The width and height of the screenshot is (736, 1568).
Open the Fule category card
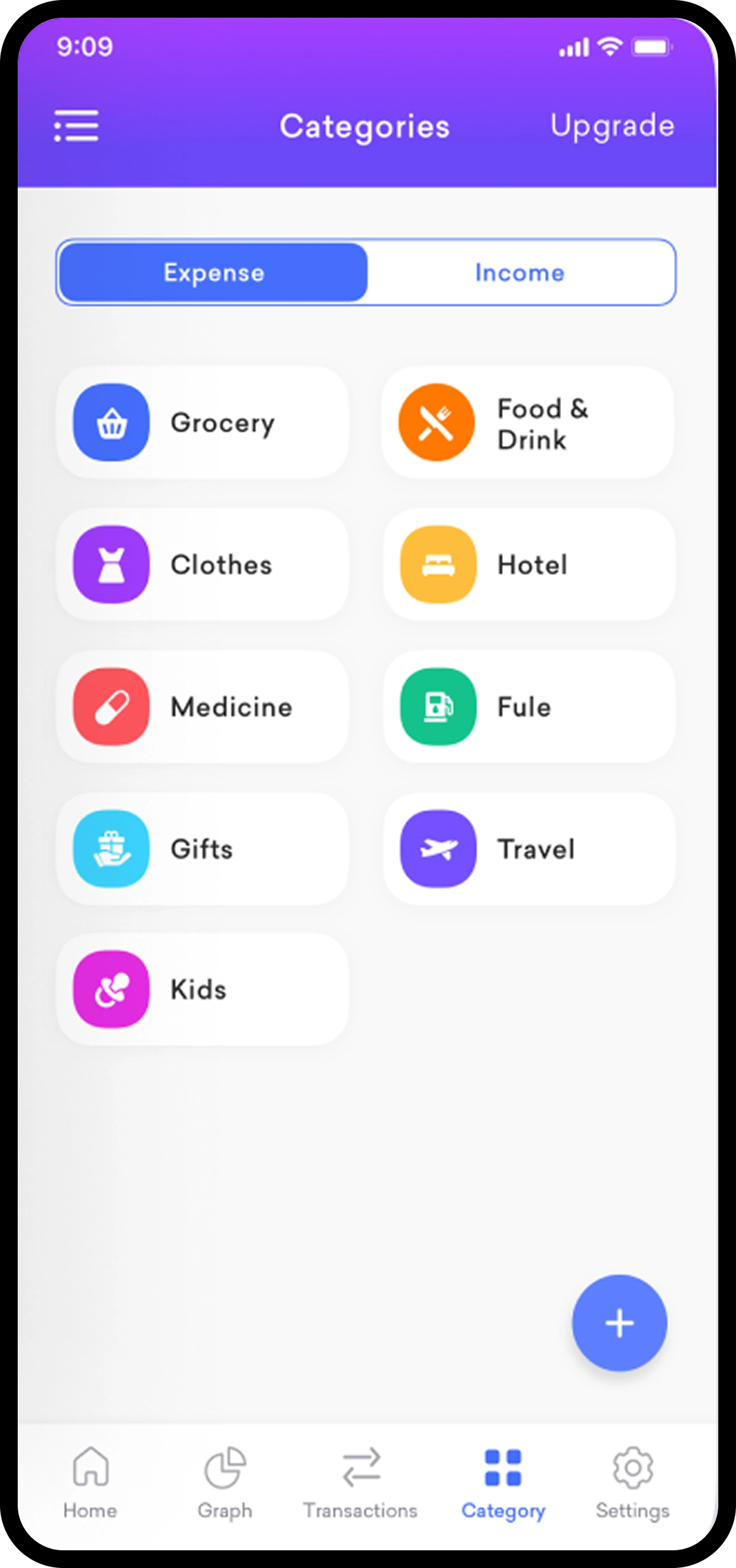click(529, 707)
